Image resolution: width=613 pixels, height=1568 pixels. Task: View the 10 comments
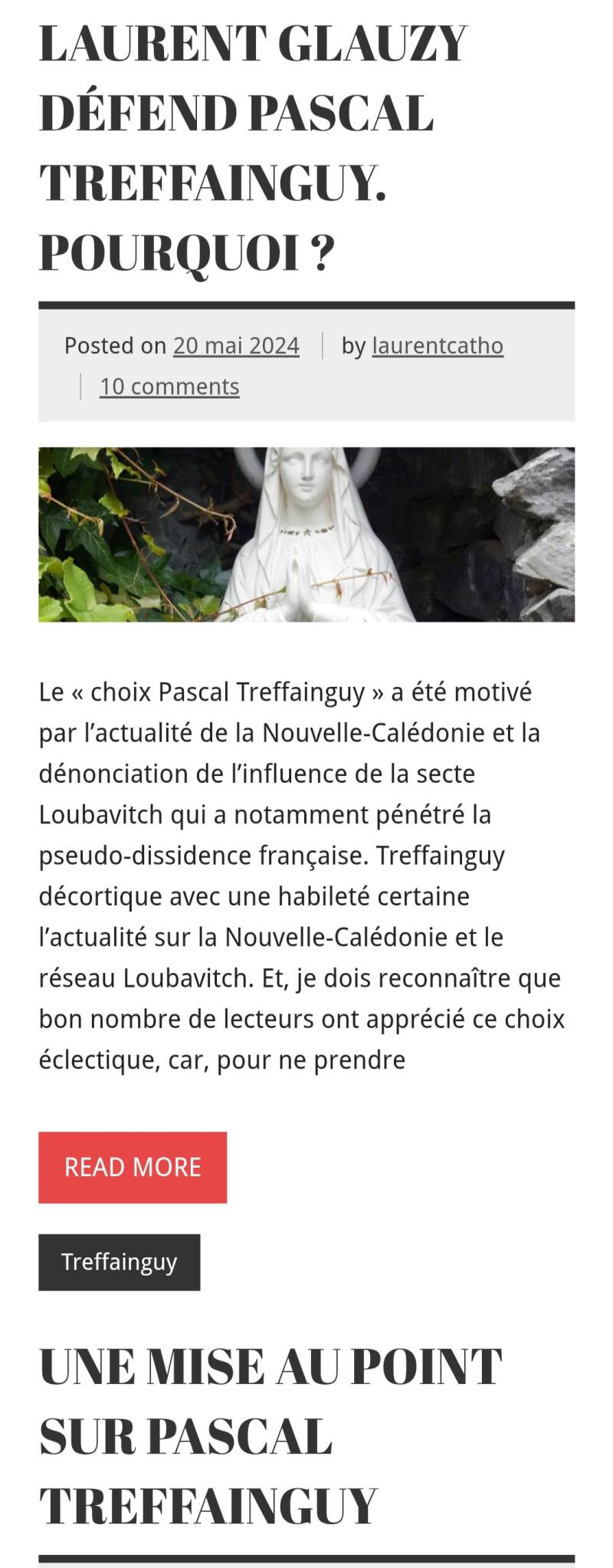[169, 386]
